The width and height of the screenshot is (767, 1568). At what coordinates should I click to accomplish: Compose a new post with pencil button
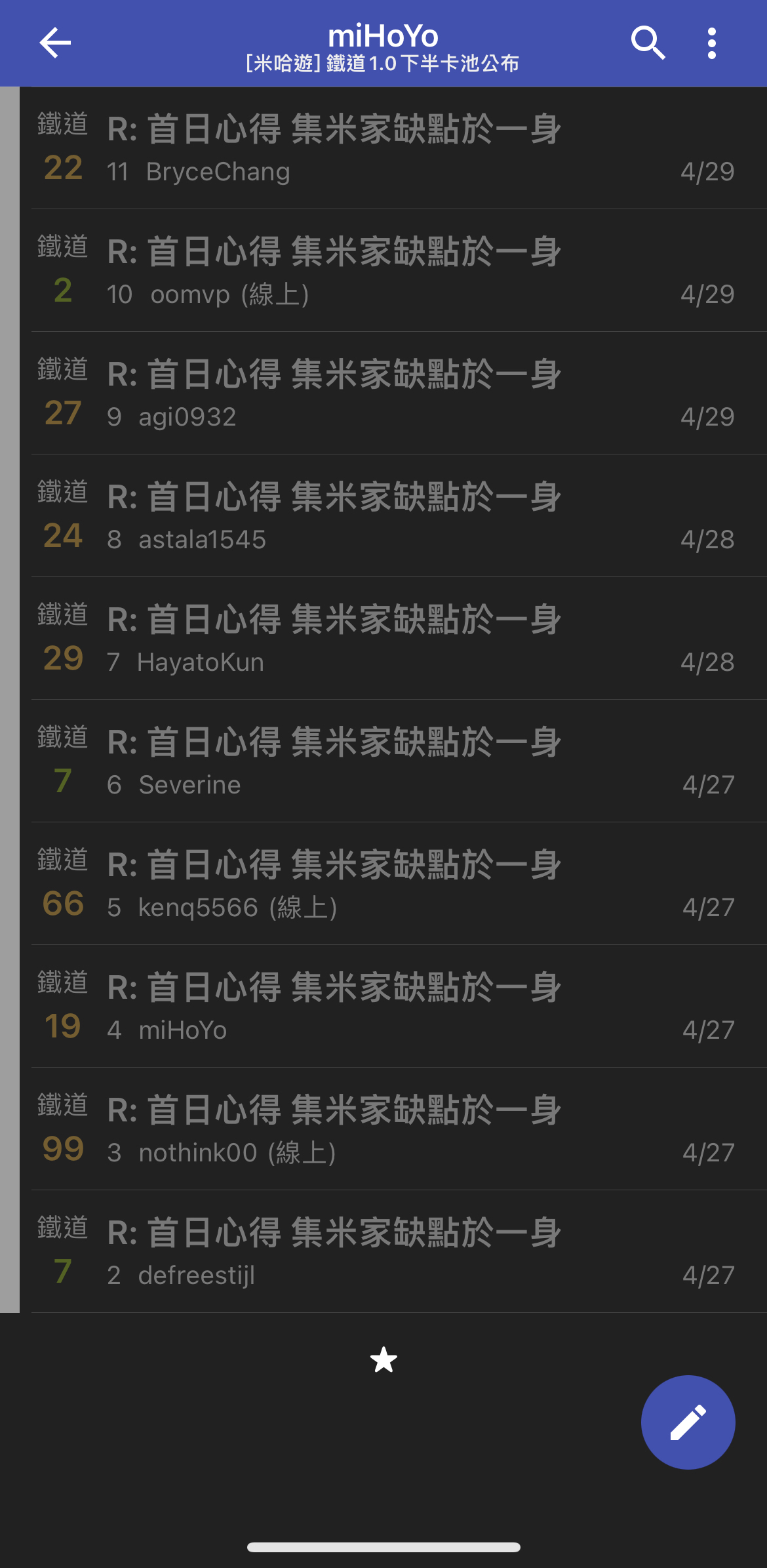pos(688,1422)
